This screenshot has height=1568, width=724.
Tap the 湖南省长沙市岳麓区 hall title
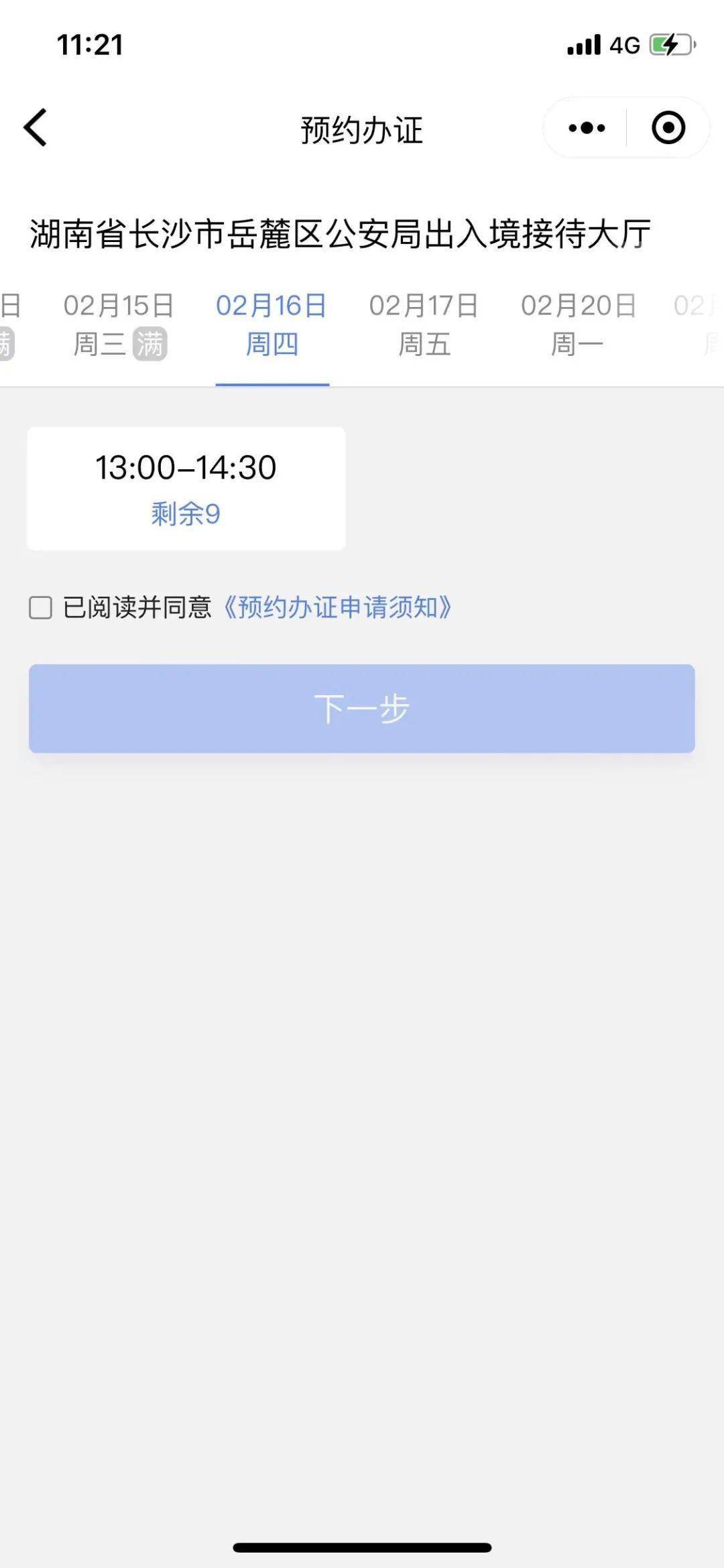coord(343,233)
